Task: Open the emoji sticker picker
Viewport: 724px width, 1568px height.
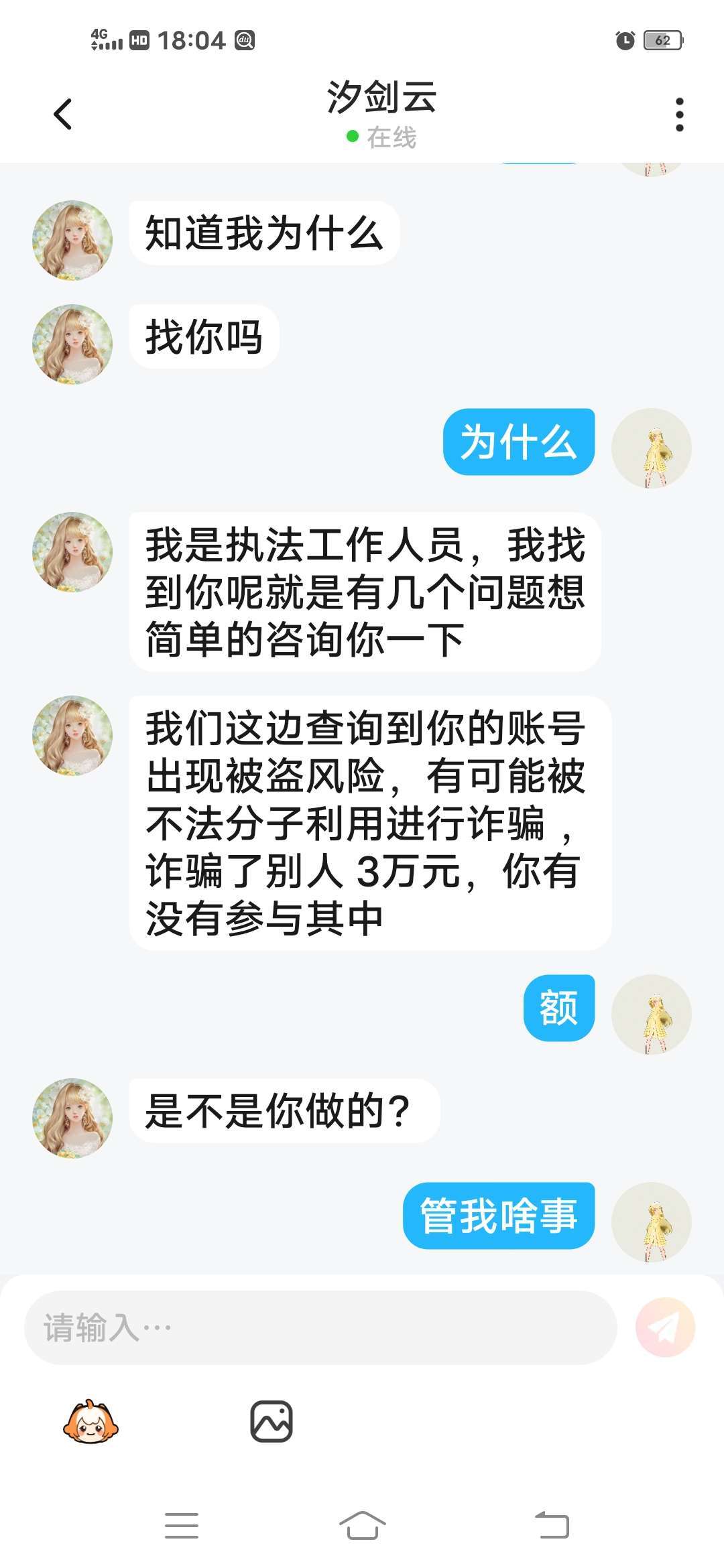Action: (90, 1421)
